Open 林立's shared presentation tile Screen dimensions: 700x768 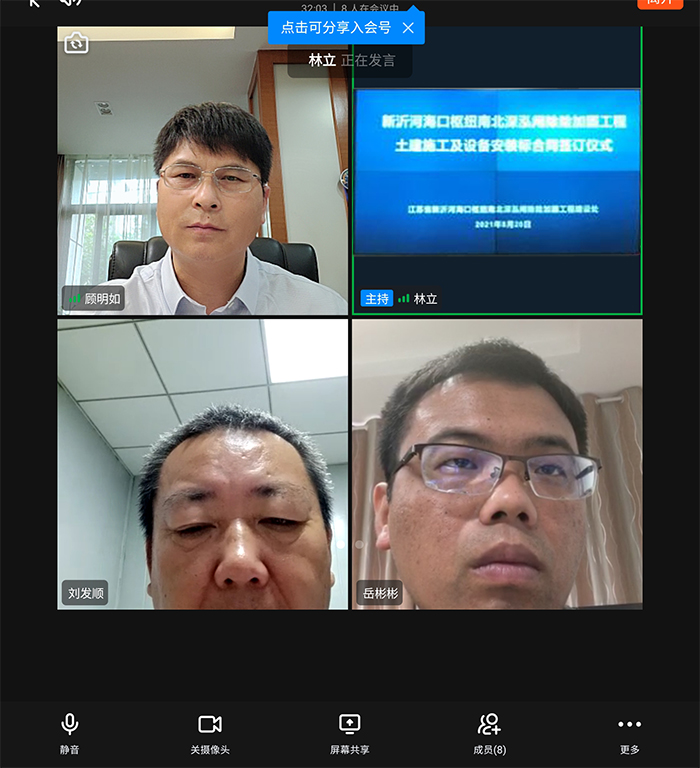pos(497,170)
